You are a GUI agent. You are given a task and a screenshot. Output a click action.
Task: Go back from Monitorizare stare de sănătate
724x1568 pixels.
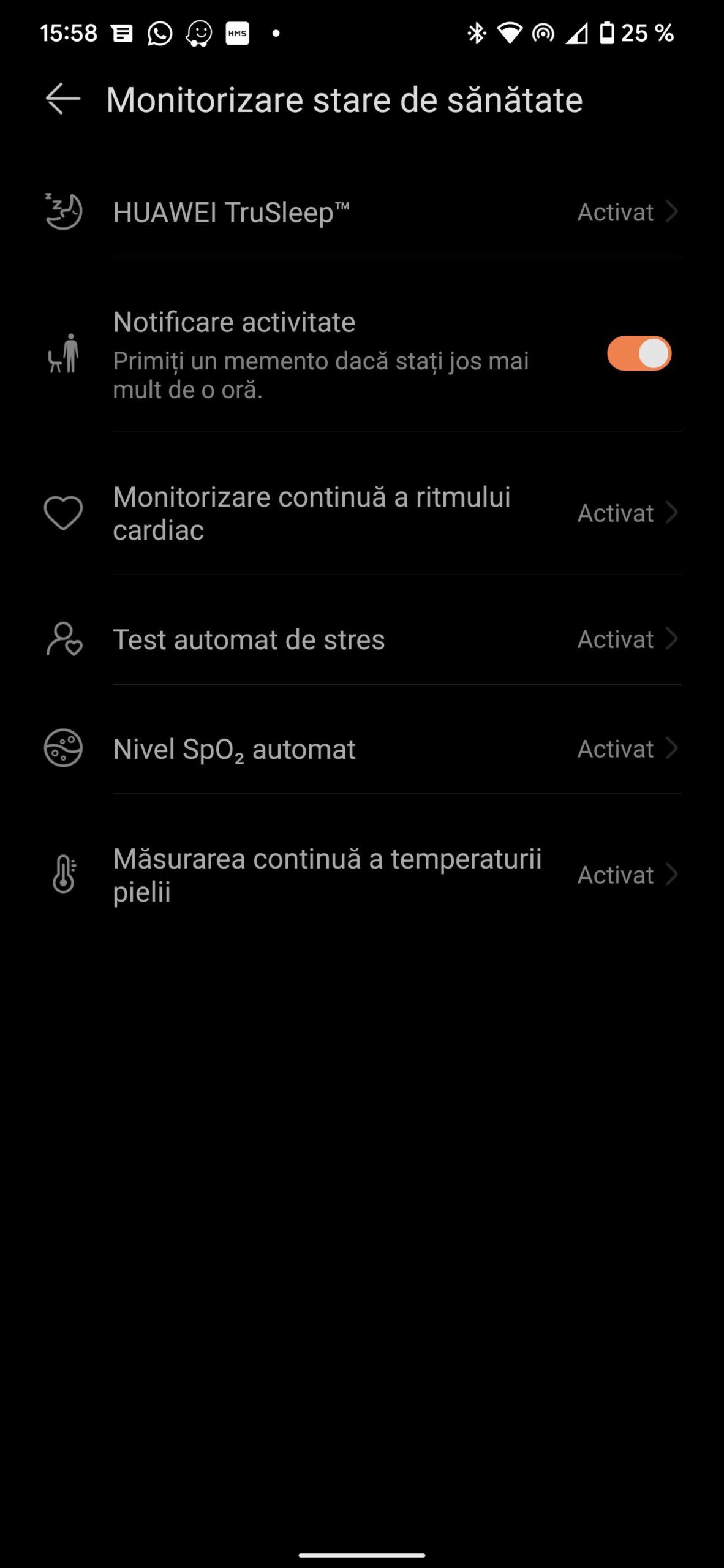[63, 99]
